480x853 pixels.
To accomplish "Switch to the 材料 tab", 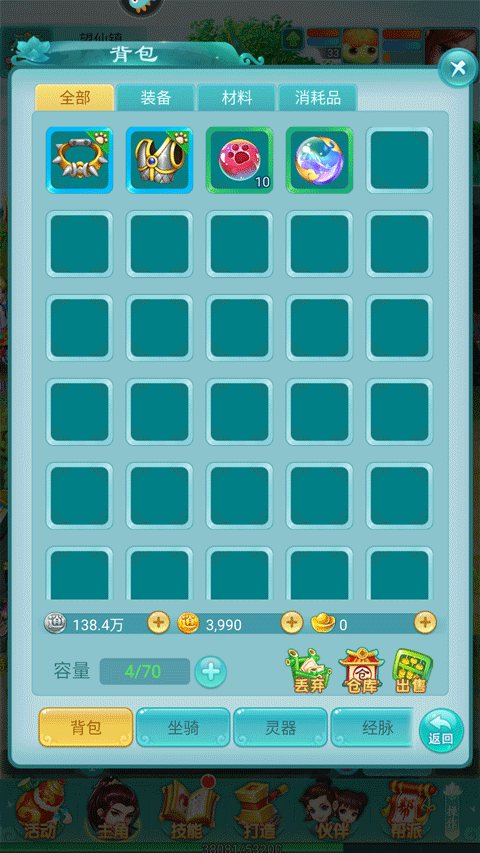I will pyautogui.click(x=237, y=98).
